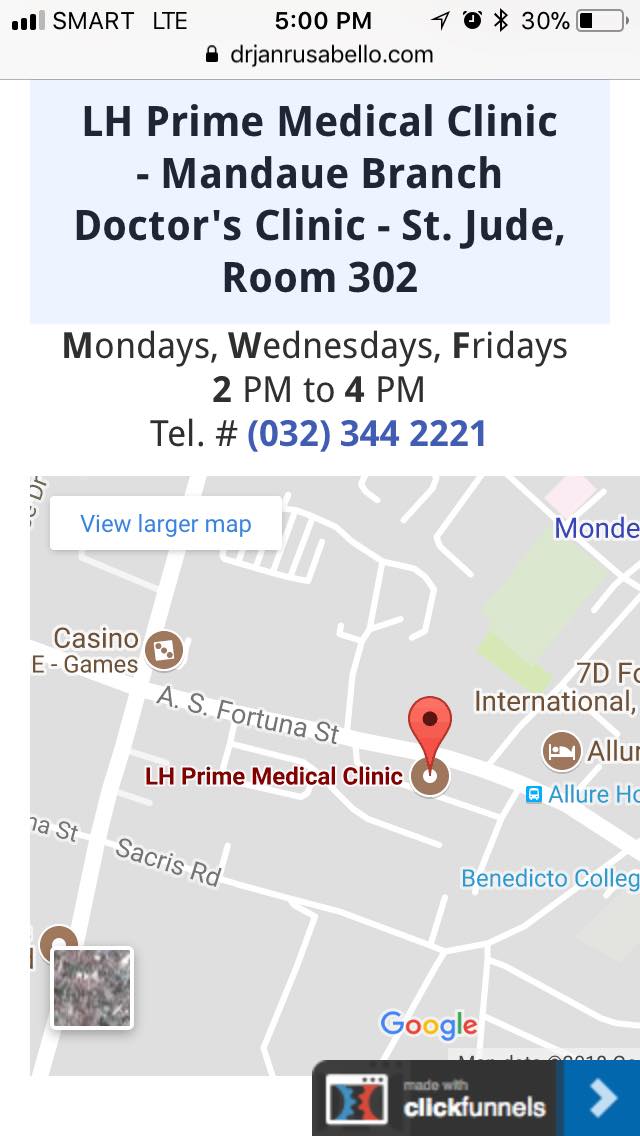The height and width of the screenshot is (1136, 640).
Task: Call the (032) 344 2221 phone number
Action: tap(367, 434)
